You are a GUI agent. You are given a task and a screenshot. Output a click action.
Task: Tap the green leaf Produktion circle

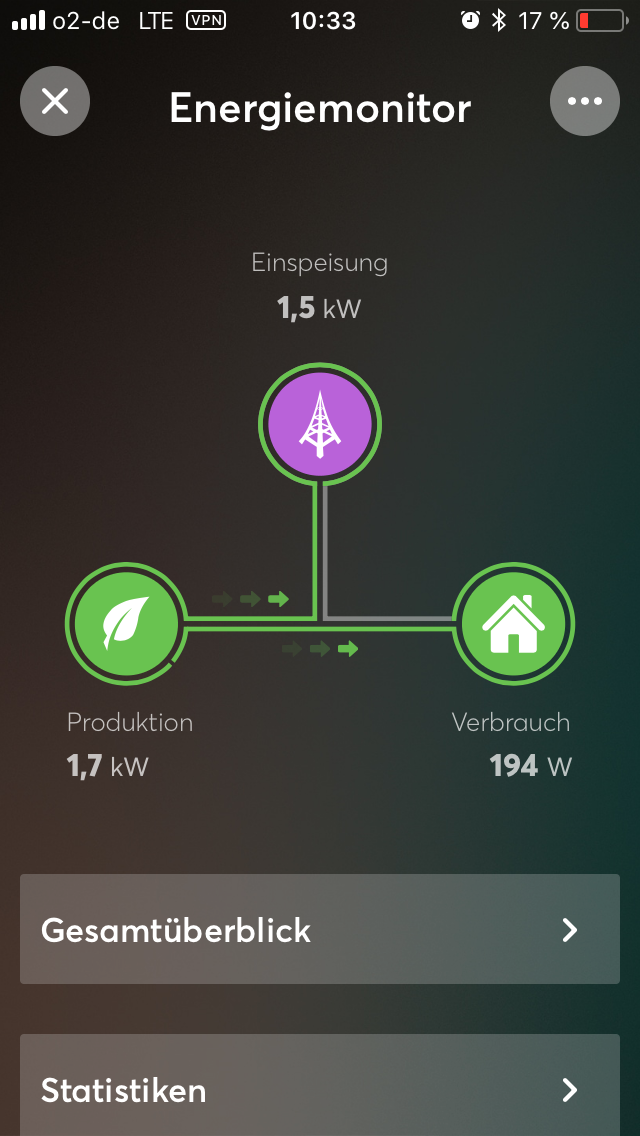tap(125, 624)
